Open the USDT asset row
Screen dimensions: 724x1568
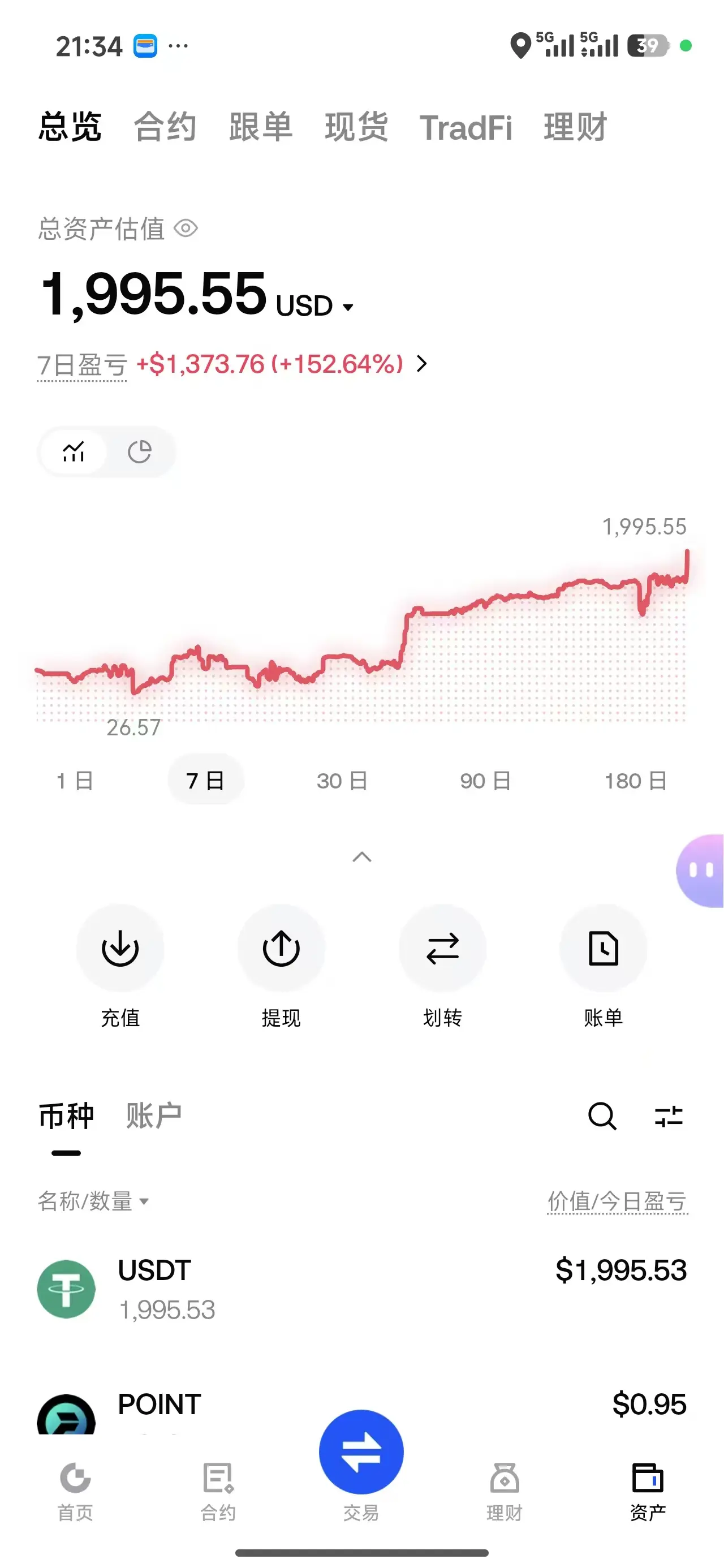(361, 1289)
